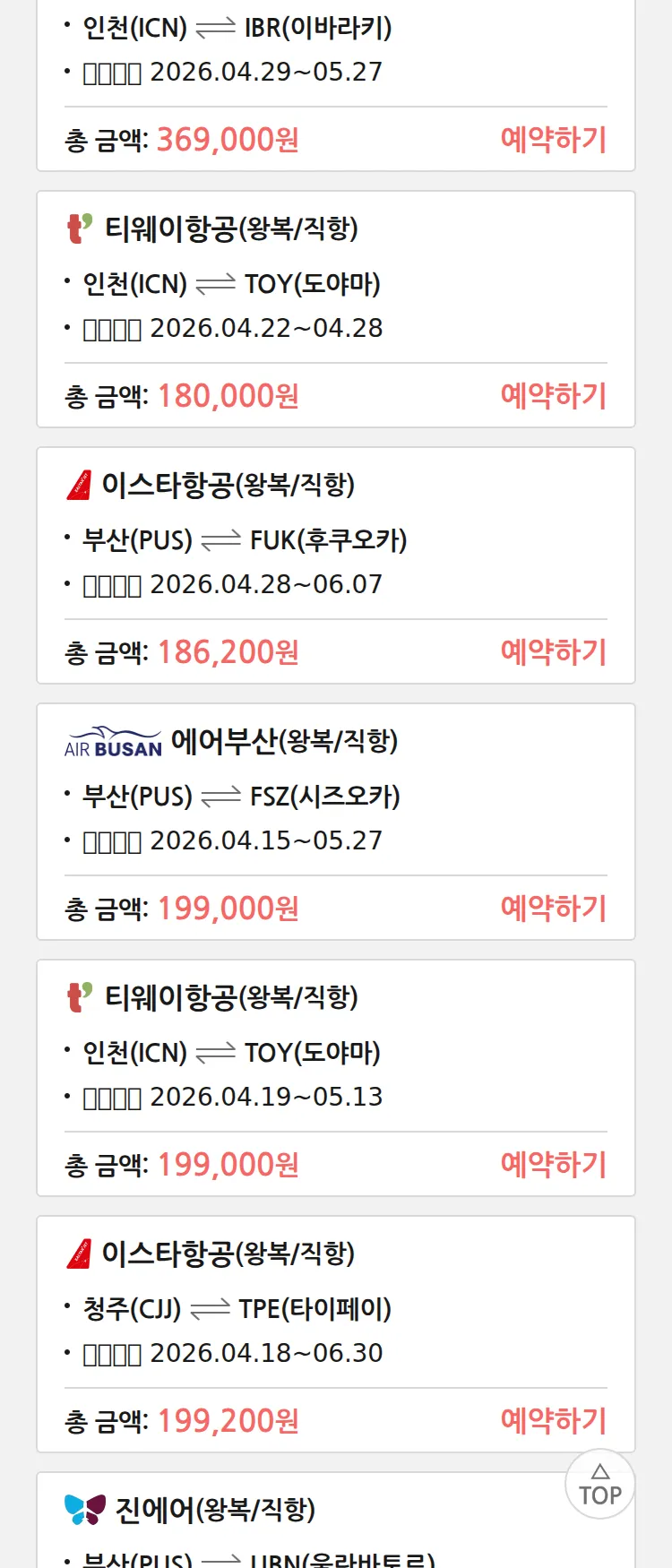Tap 예약하기 on the 180,000원 티웨이항공 Toyama flight
The width and height of the screenshot is (672, 1568).
[x=553, y=396]
